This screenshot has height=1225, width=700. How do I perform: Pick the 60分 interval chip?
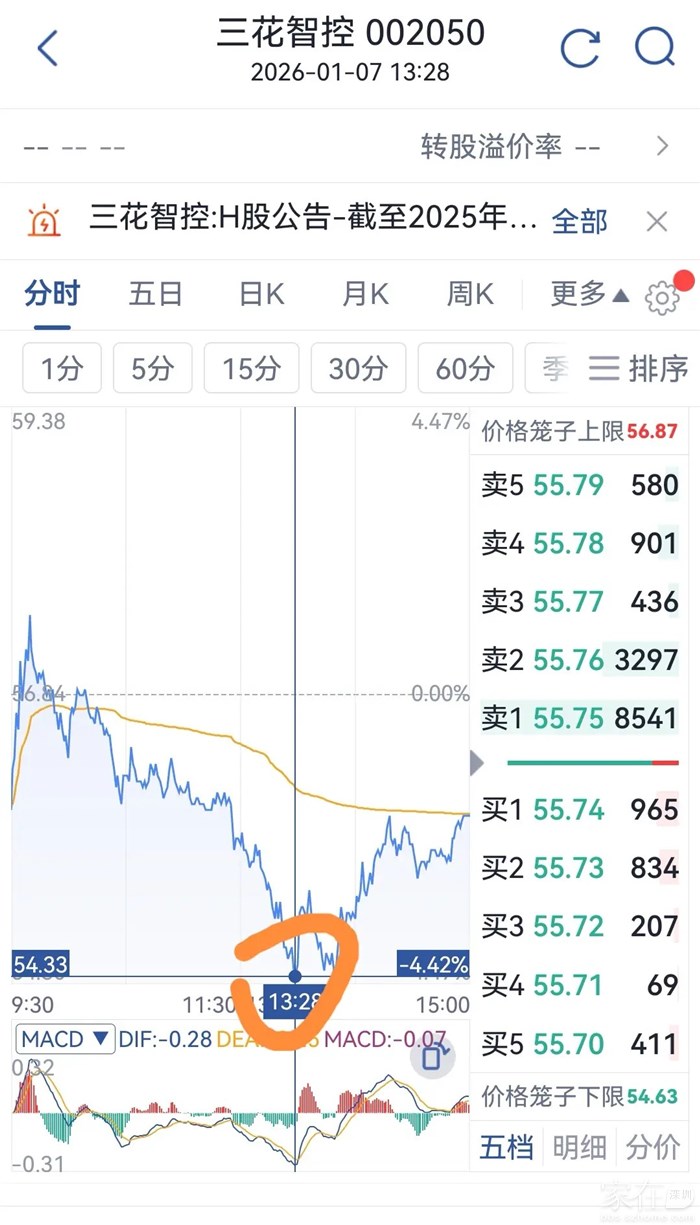[465, 369]
